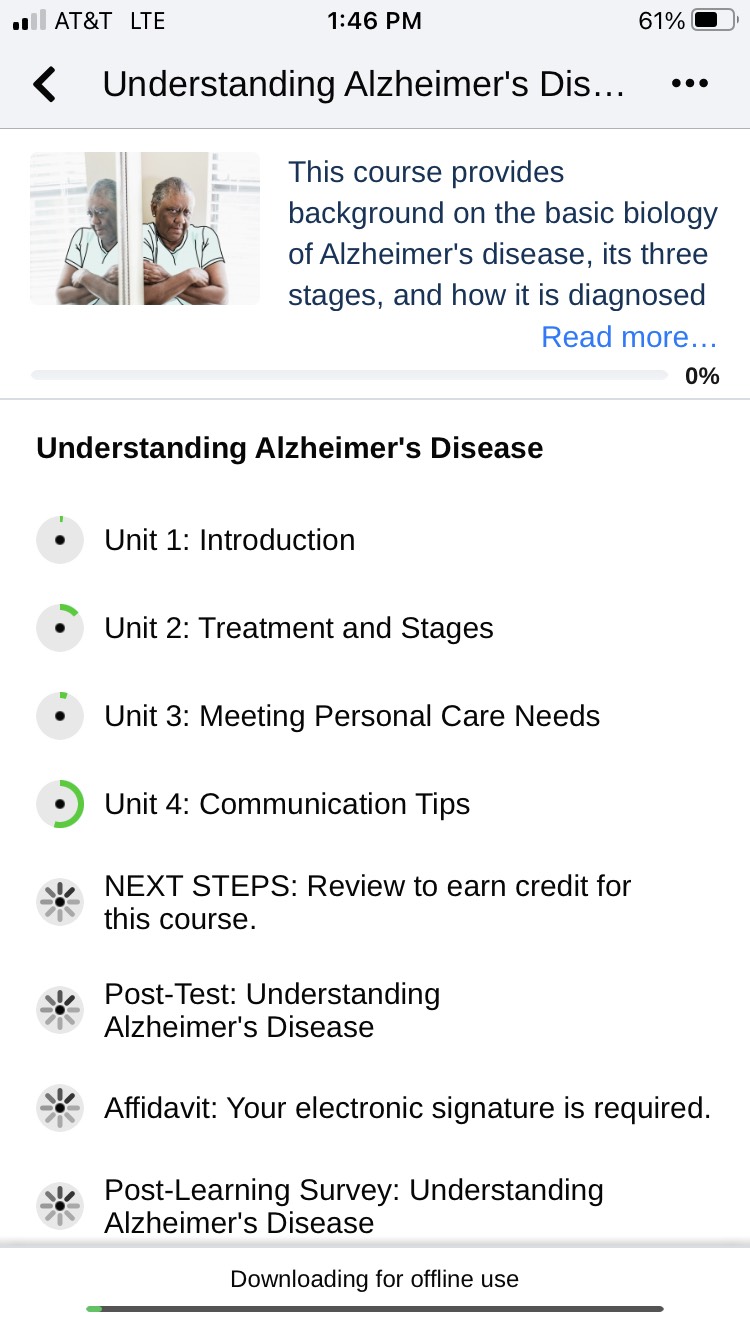The height and width of the screenshot is (1334, 750).
Task: Open the Affidavit electronic signature item
Action: tap(407, 1108)
